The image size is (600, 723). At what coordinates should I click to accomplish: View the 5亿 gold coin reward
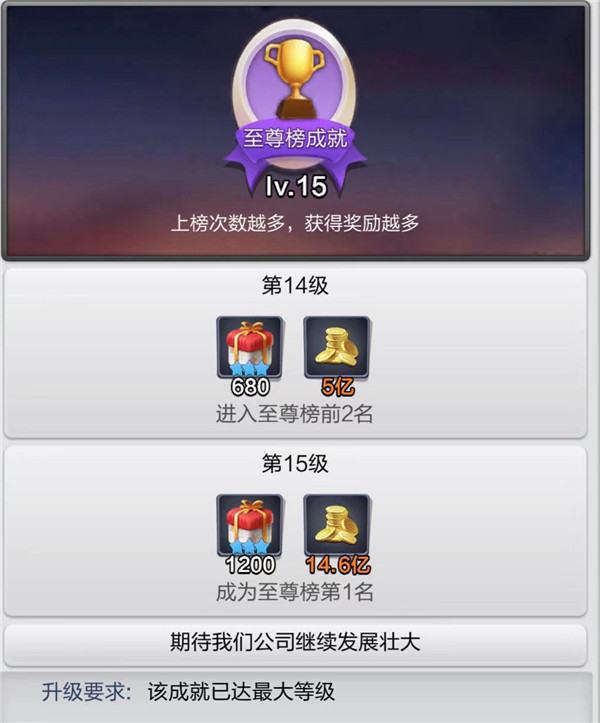pyautogui.click(x=336, y=347)
